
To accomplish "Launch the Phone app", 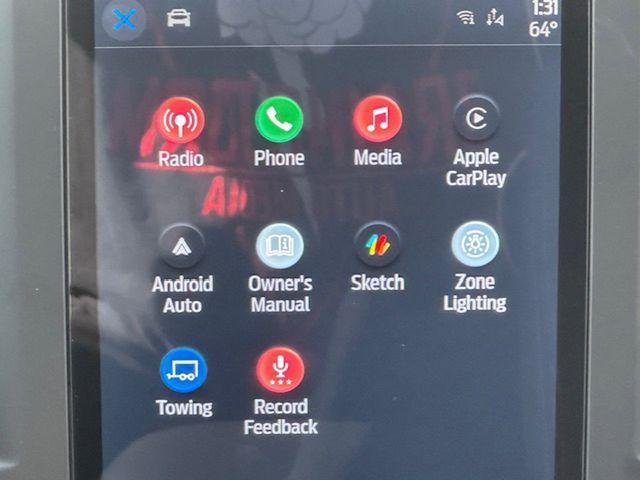I will coord(279,121).
